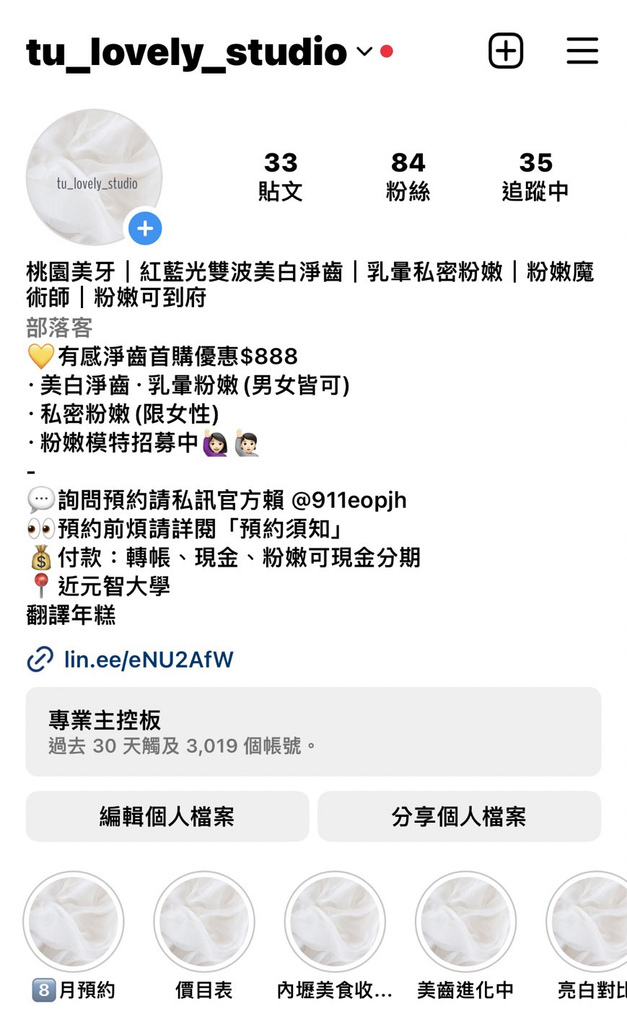
Task: View the 33 貼文 posts count
Action: click(x=280, y=176)
